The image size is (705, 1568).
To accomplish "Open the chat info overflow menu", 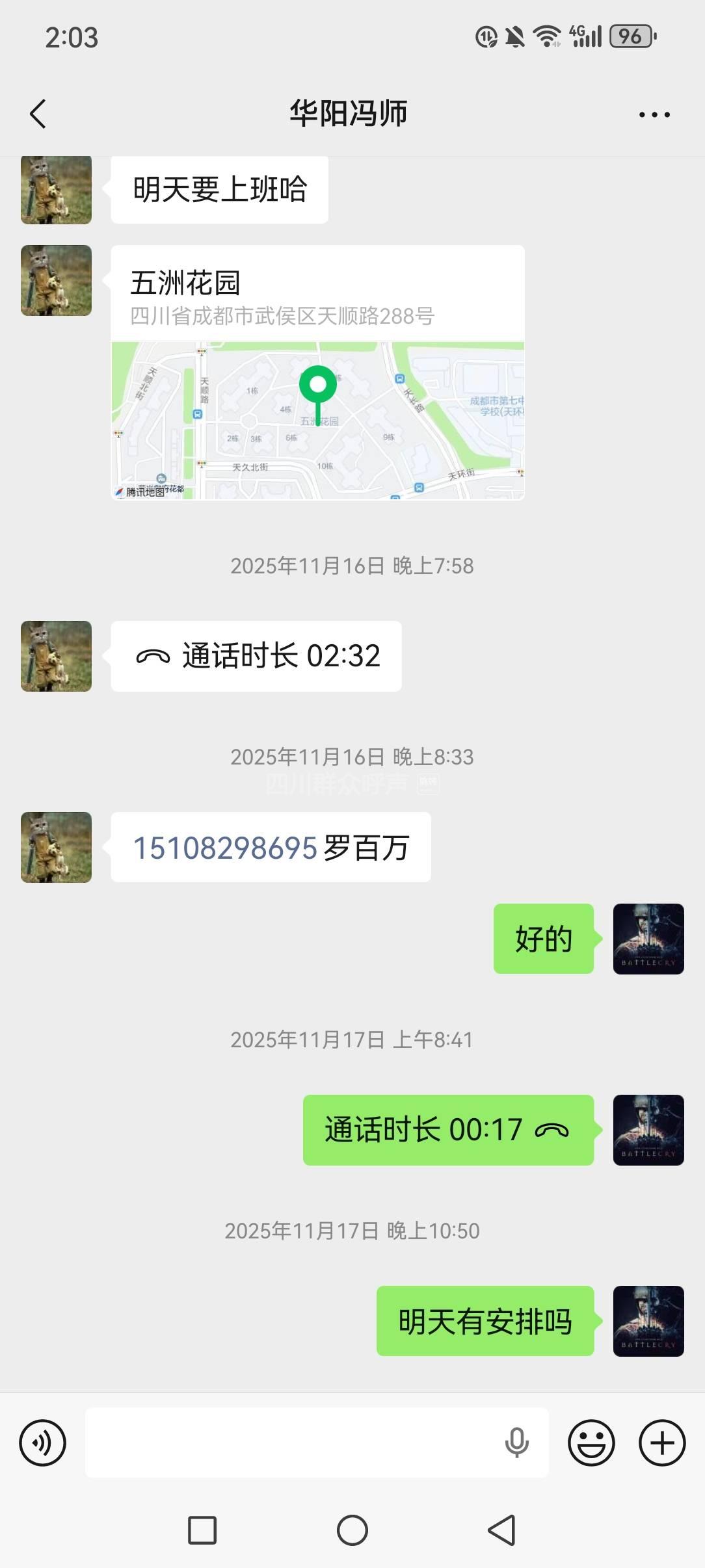I will click(x=654, y=114).
